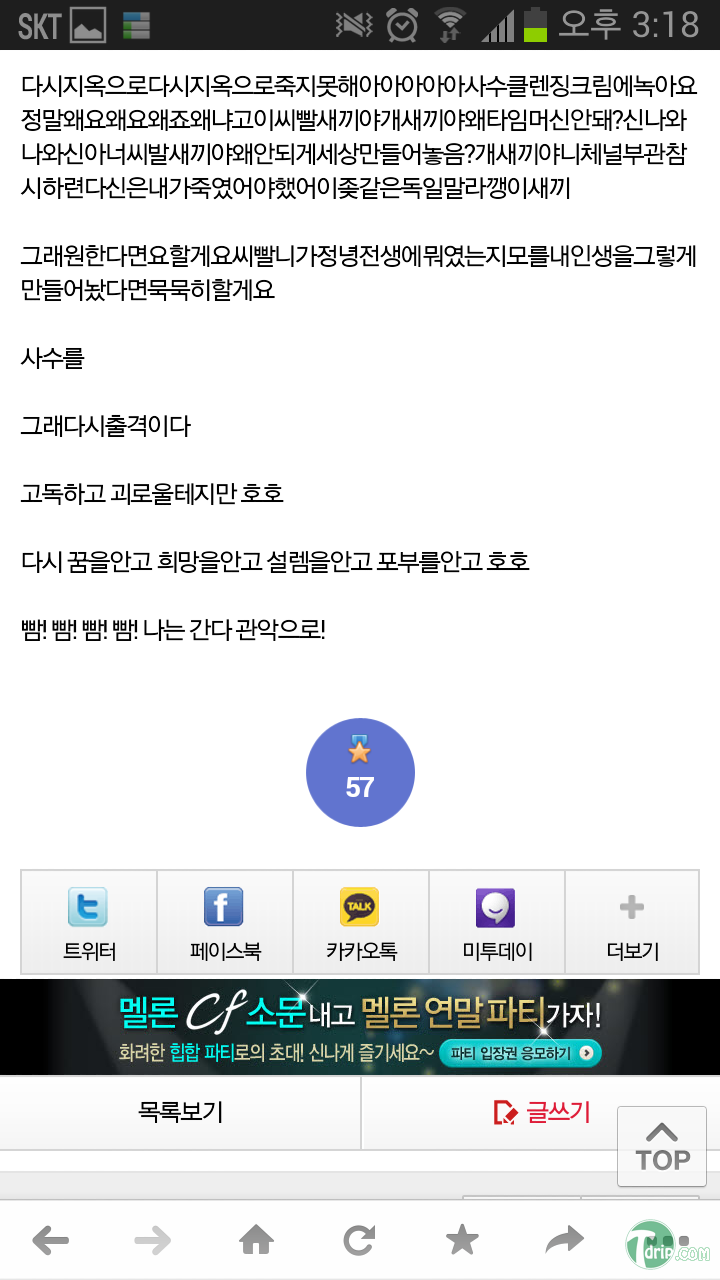Image resolution: width=720 pixels, height=1280 pixels.
Task: Jump to the top with TOP button
Action: (x=663, y=1146)
